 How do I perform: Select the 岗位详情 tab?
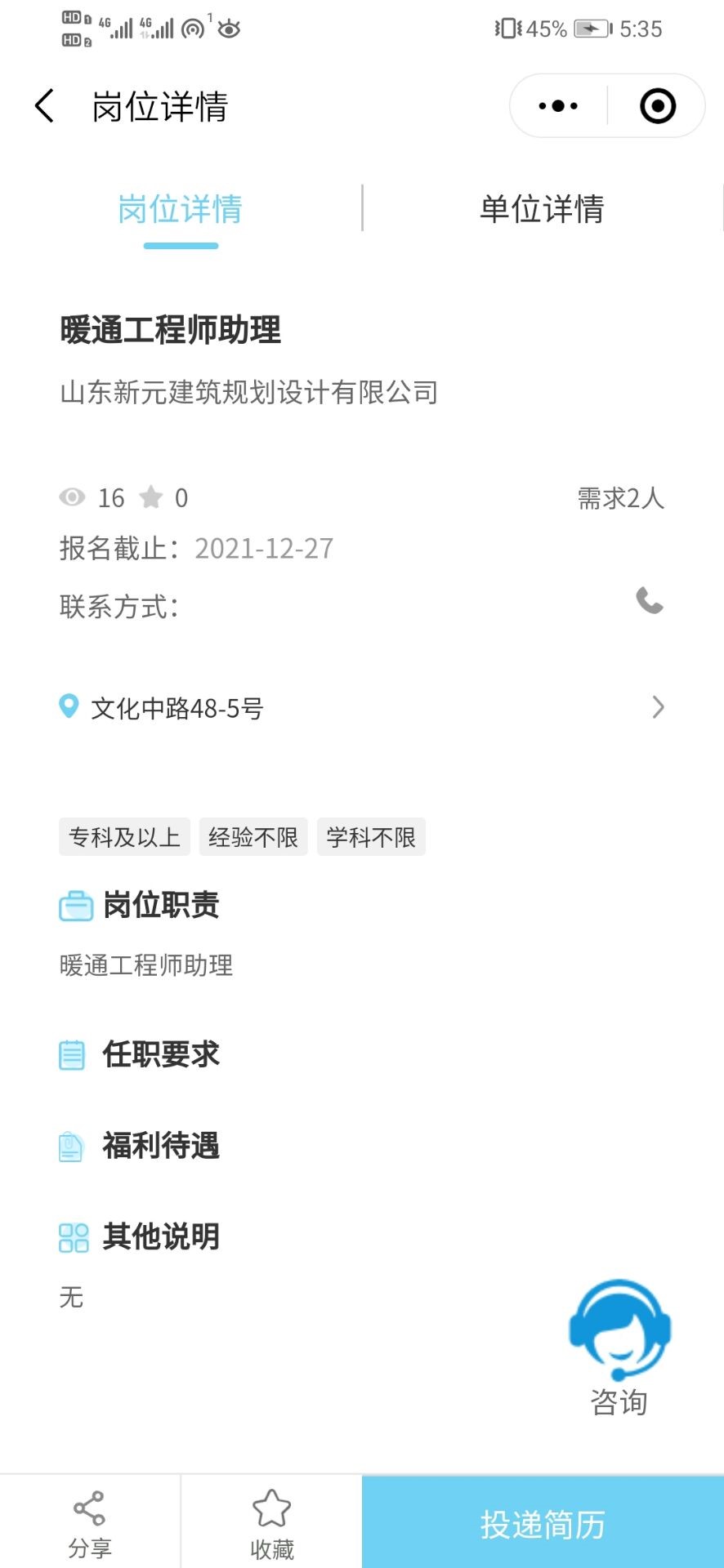coord(181,209)
